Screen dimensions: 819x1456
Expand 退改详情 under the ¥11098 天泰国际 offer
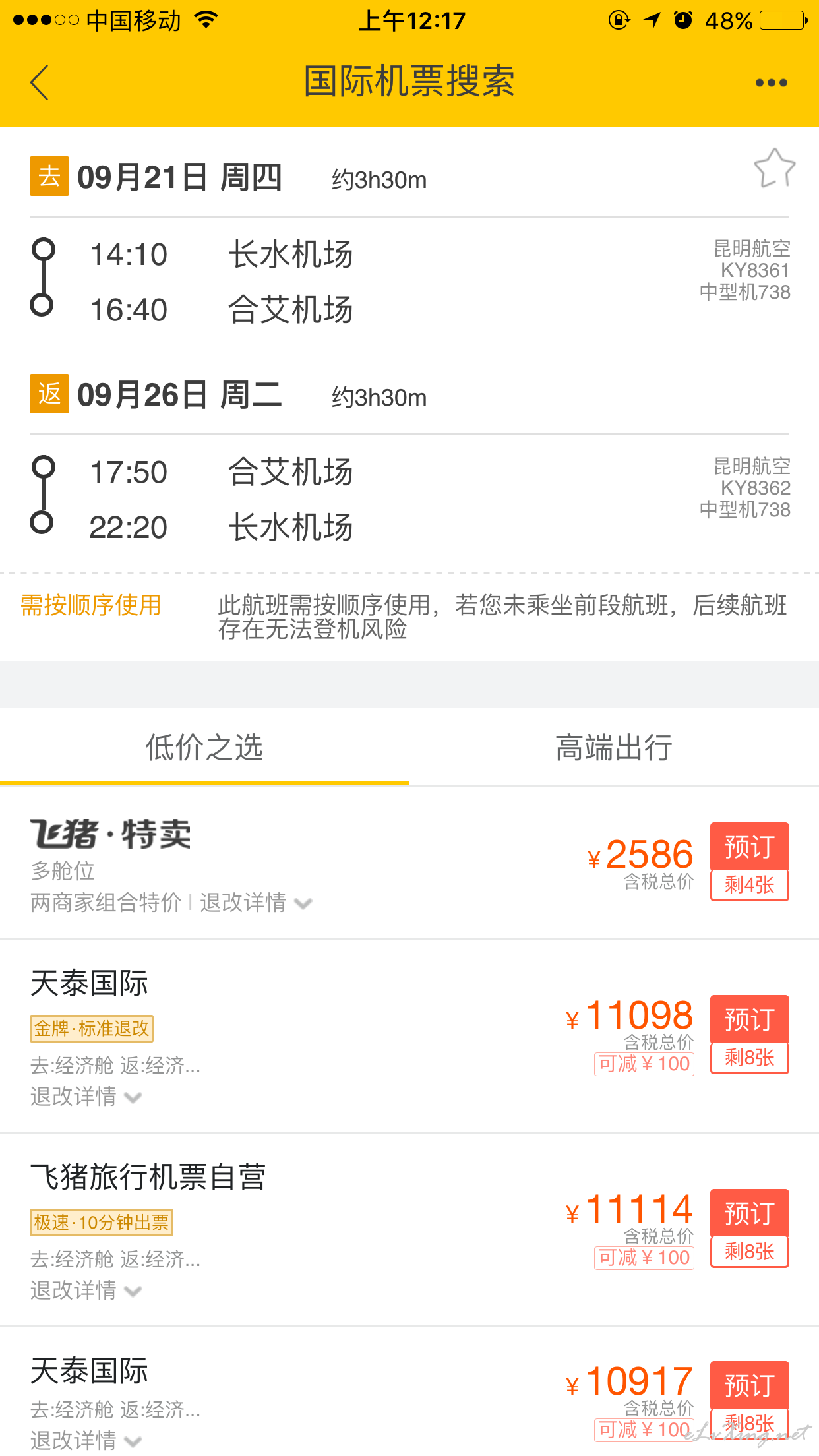point(86,1097)
